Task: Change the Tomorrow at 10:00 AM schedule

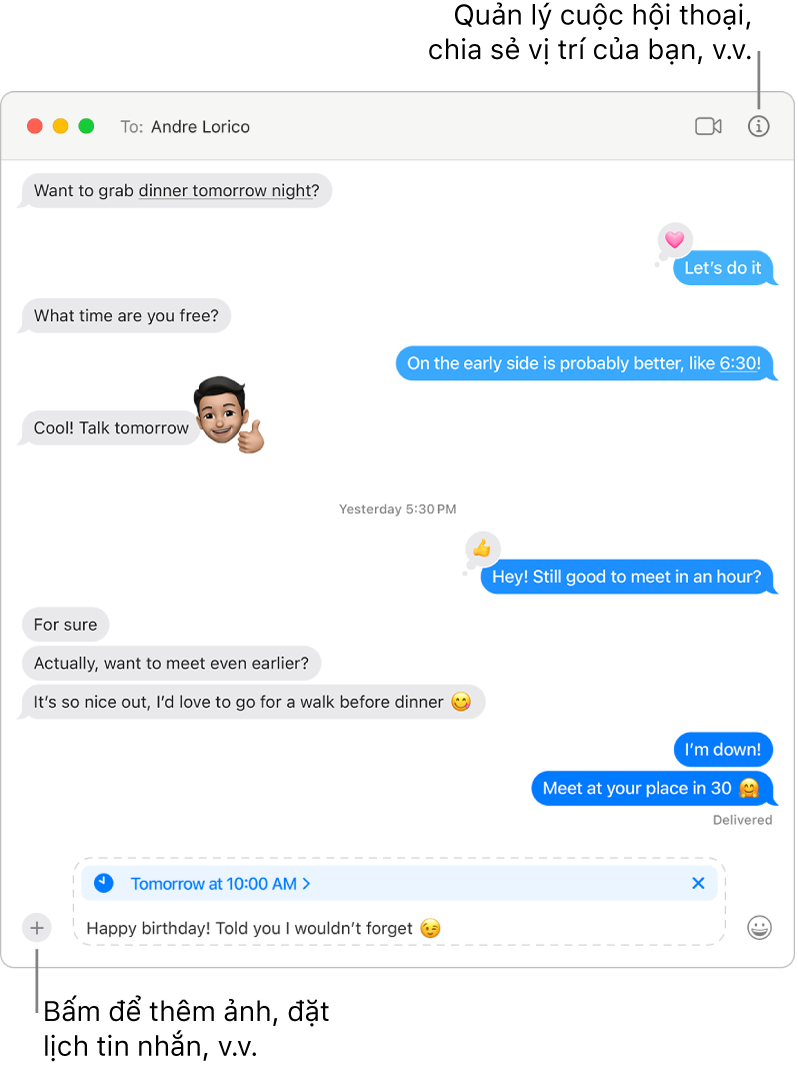Action: click(220, 883)
